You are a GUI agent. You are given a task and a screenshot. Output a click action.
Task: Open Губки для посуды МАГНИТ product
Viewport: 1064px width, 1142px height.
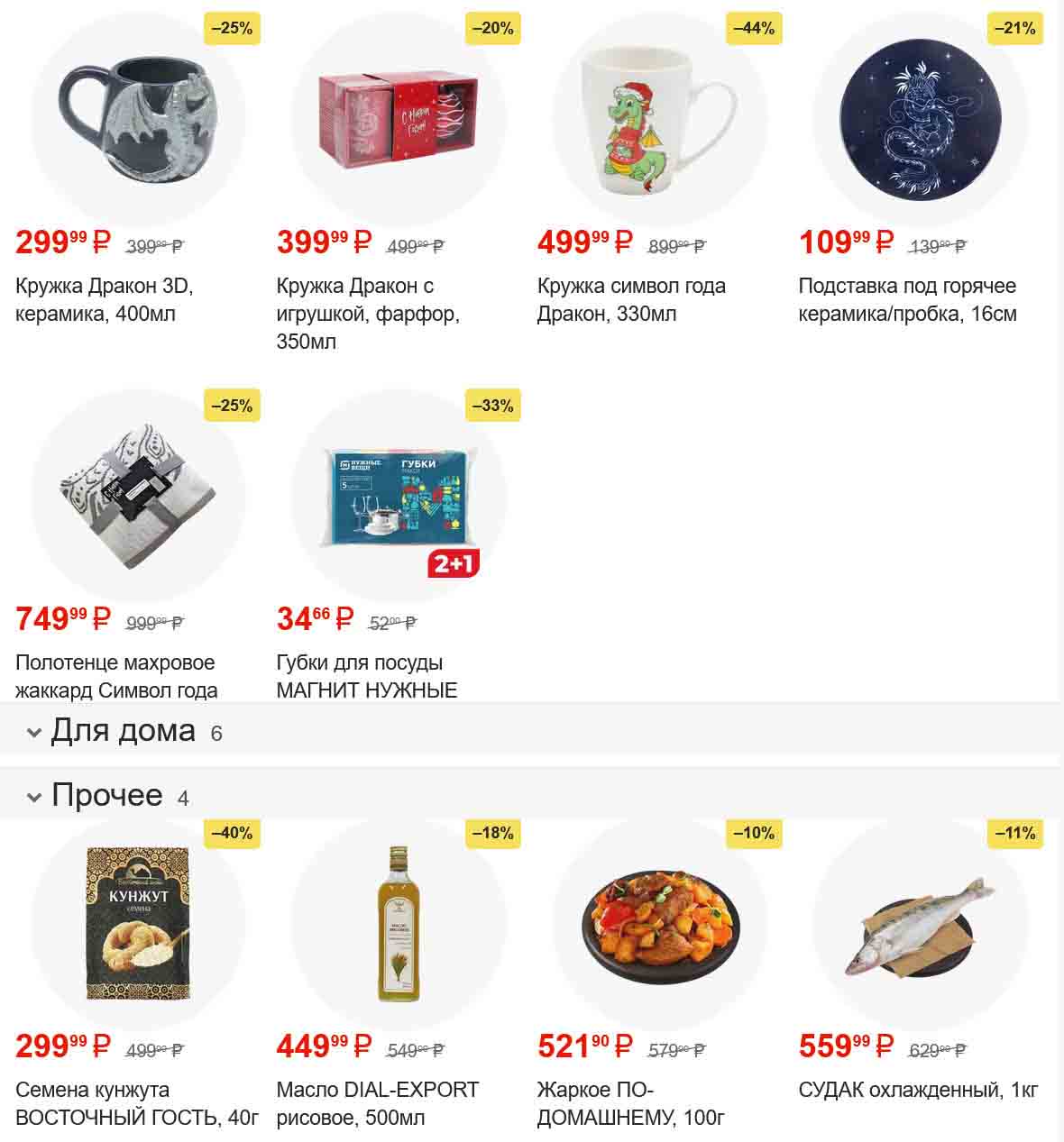(x=399, y=497)
